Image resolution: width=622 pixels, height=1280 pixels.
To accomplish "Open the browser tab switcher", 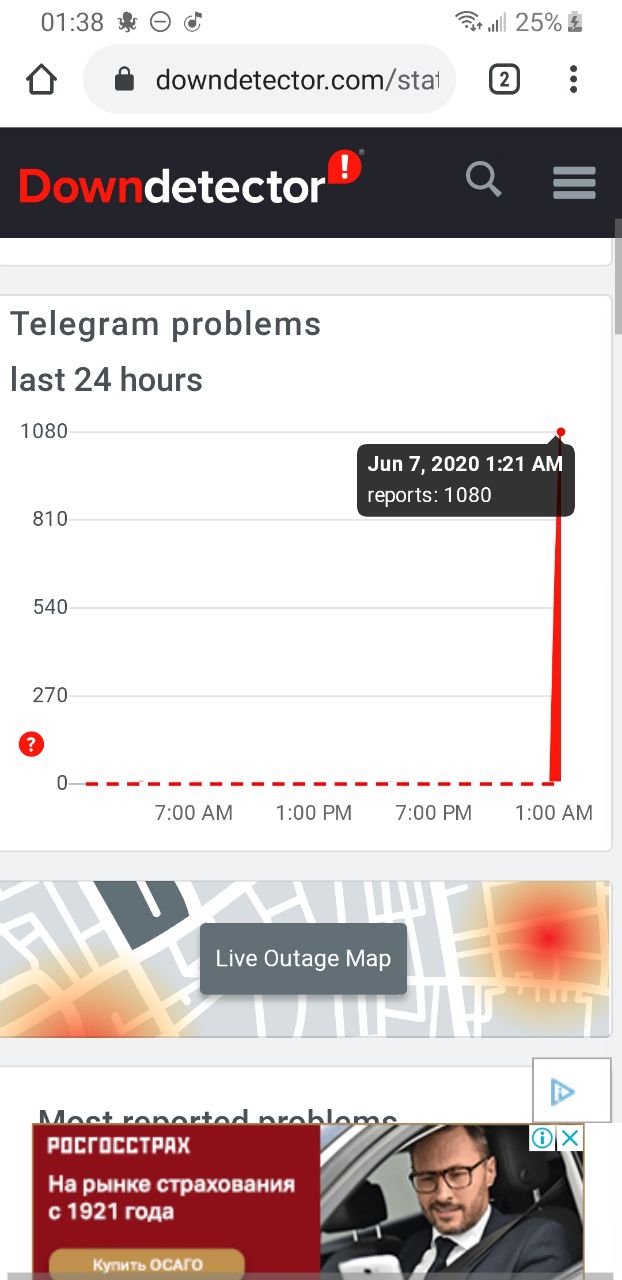I will point(504,79).
